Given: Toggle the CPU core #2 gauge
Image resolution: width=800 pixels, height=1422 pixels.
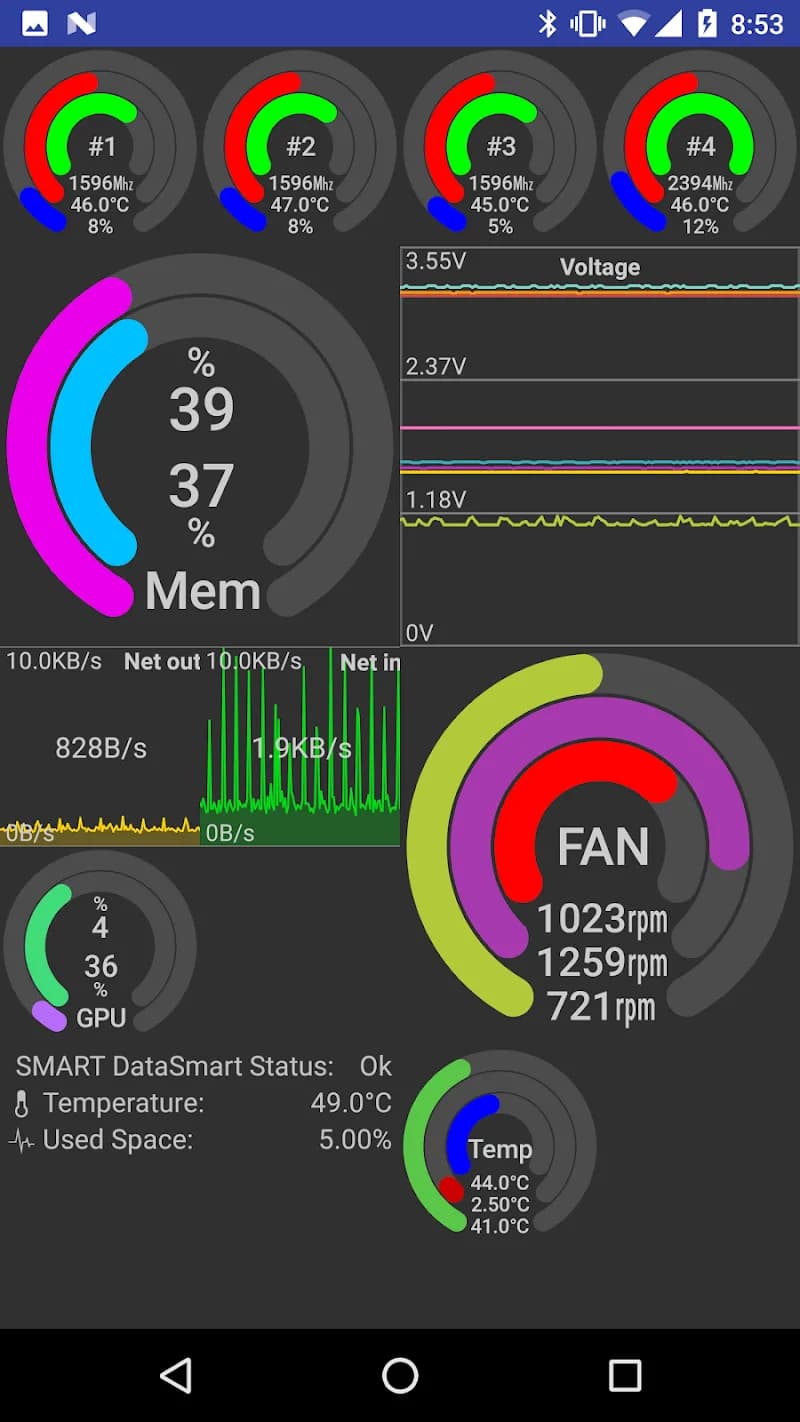Looking at the screenshot, I should (300, 147).
